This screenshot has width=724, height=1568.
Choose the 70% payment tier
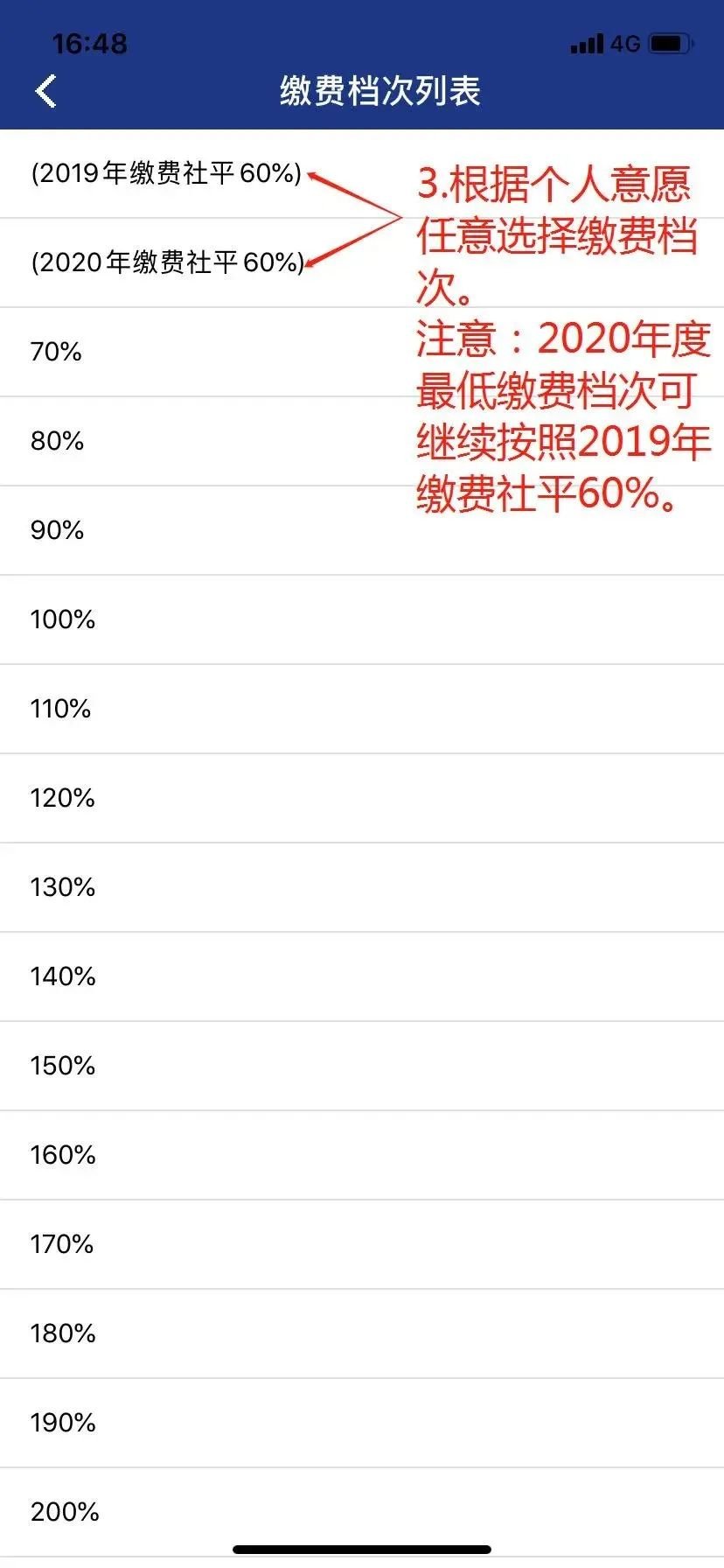point(57,352)
